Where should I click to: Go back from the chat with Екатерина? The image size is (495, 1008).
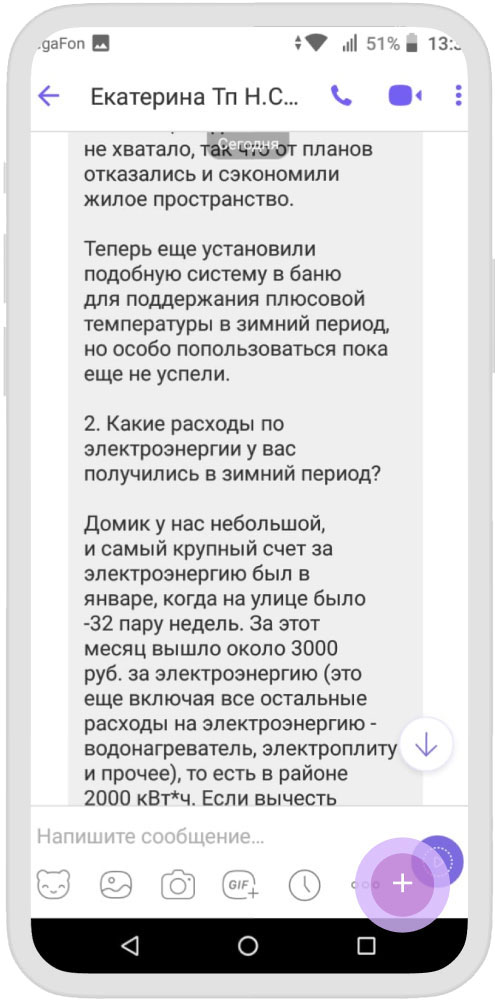(49, 96)
